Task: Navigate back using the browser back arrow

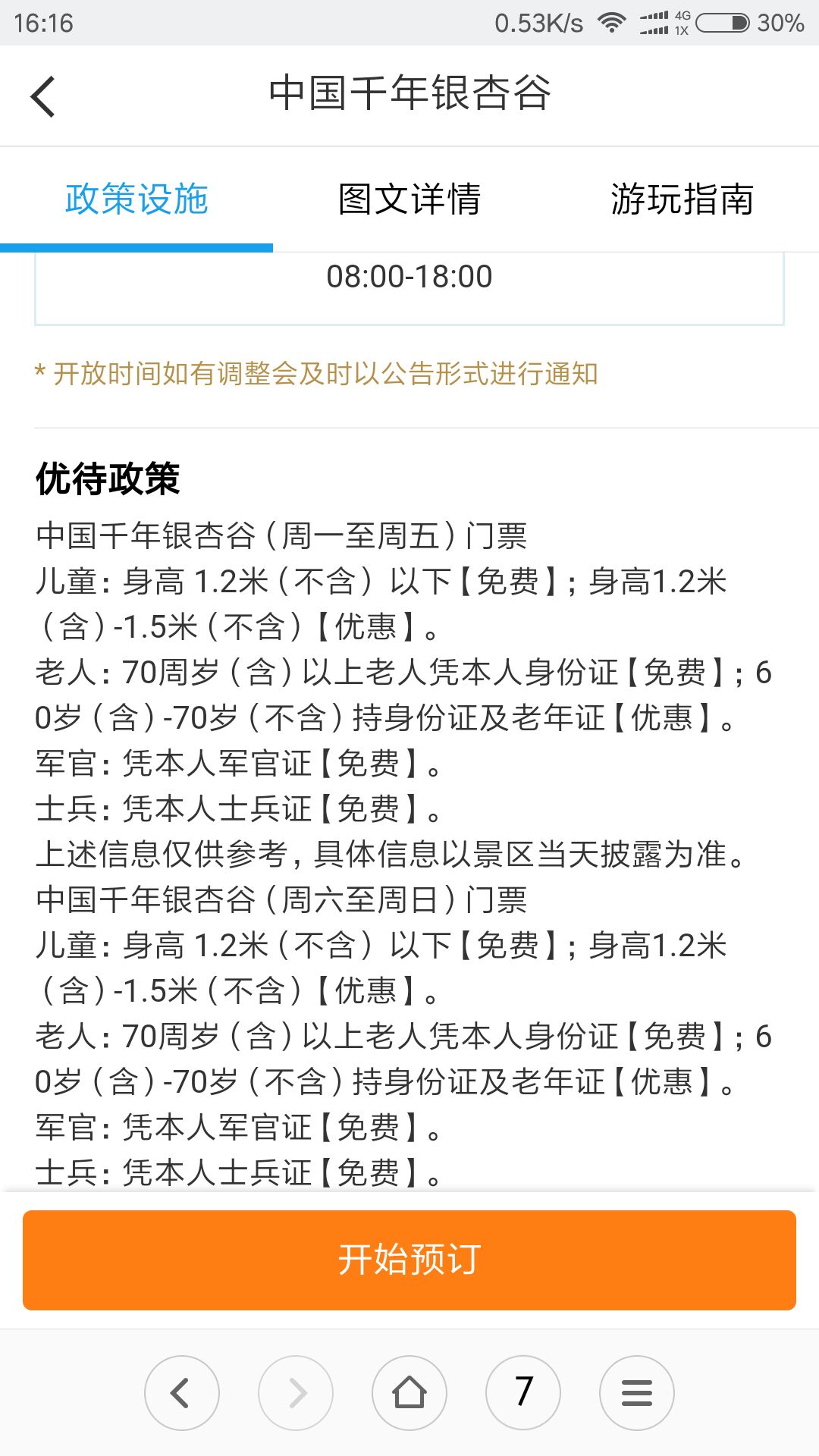Action: click(181, 1393)
